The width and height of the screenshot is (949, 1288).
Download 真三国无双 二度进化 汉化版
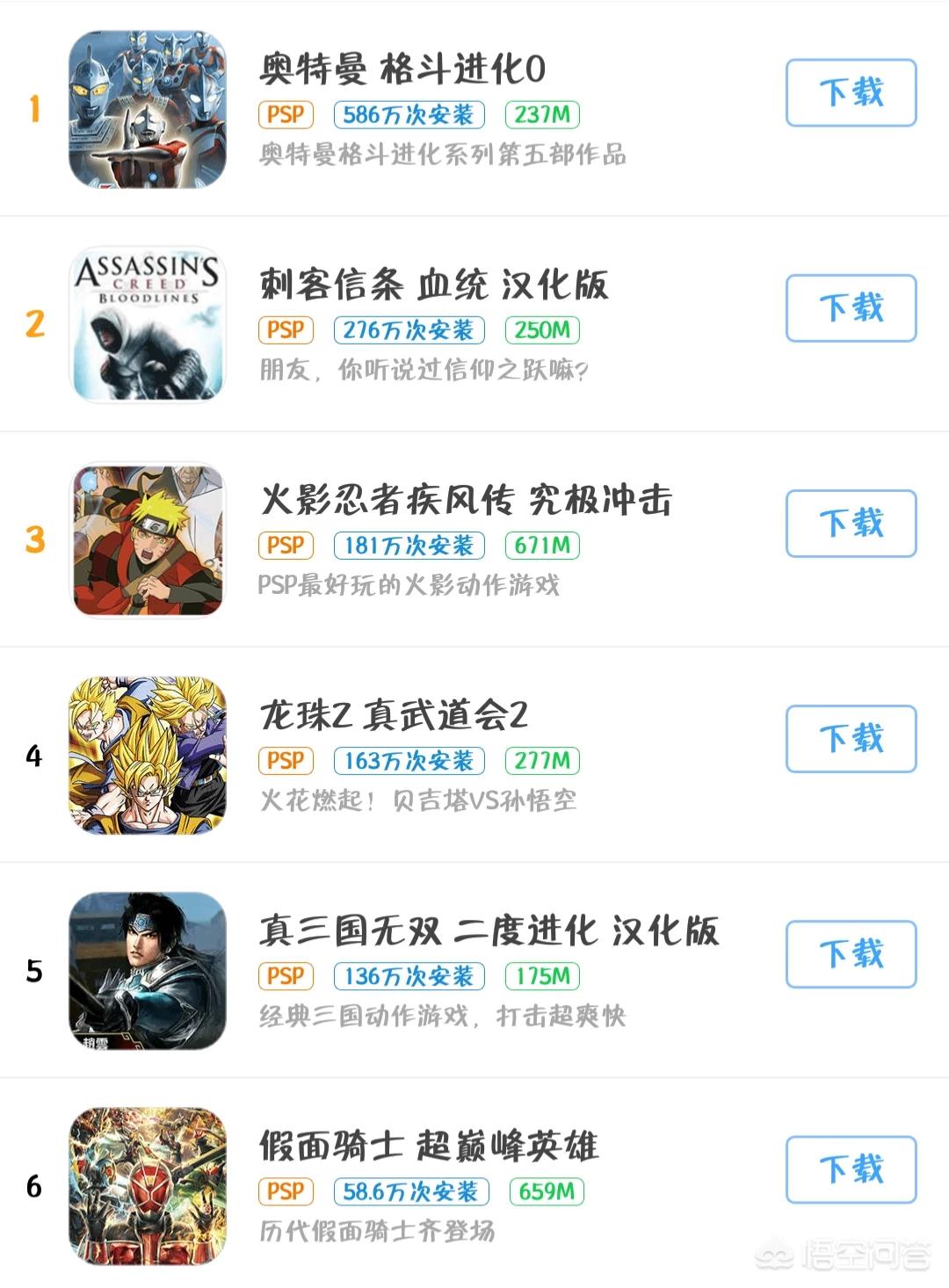(851, 954)
